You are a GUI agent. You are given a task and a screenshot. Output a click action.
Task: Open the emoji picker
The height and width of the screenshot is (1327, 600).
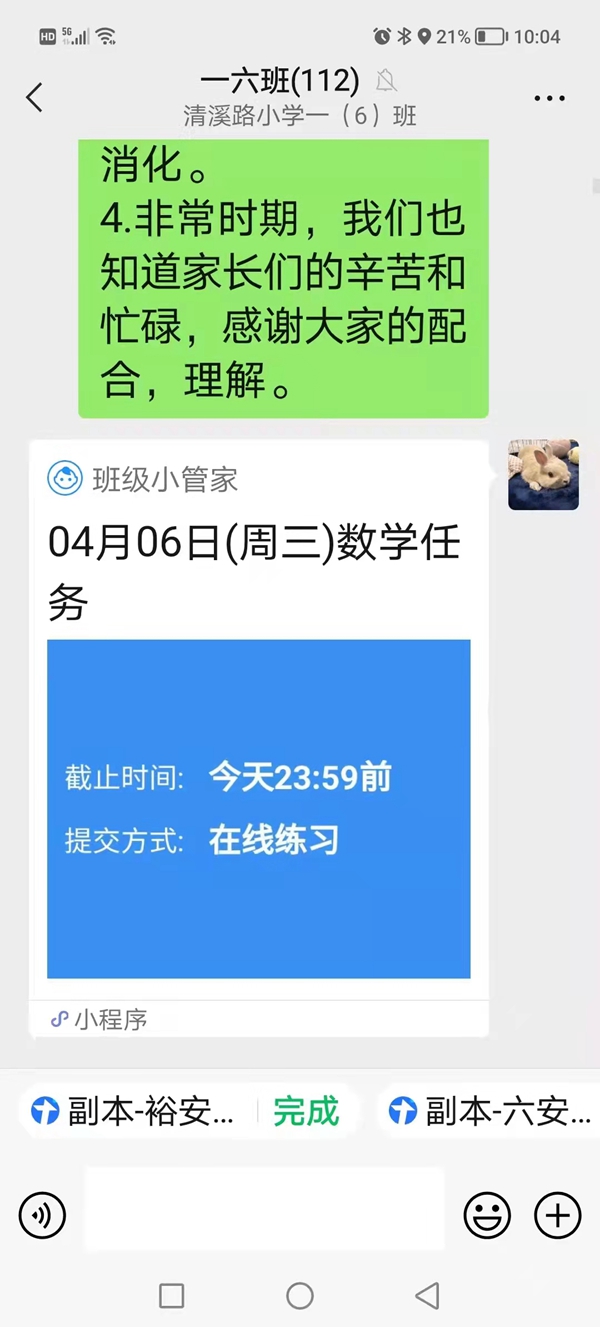point(487,1215)
